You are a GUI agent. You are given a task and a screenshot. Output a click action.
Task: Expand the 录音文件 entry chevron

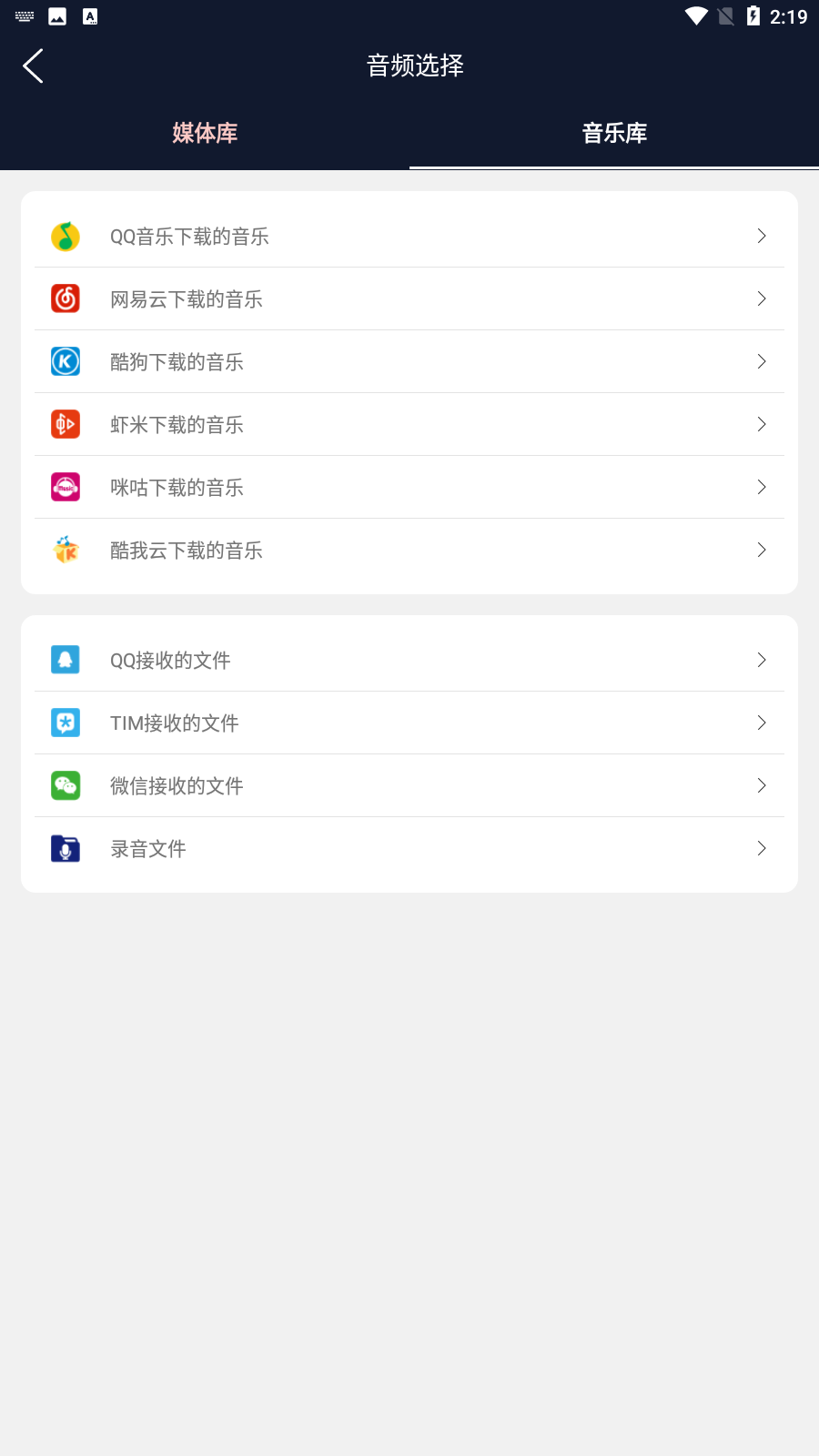(762, 847)
